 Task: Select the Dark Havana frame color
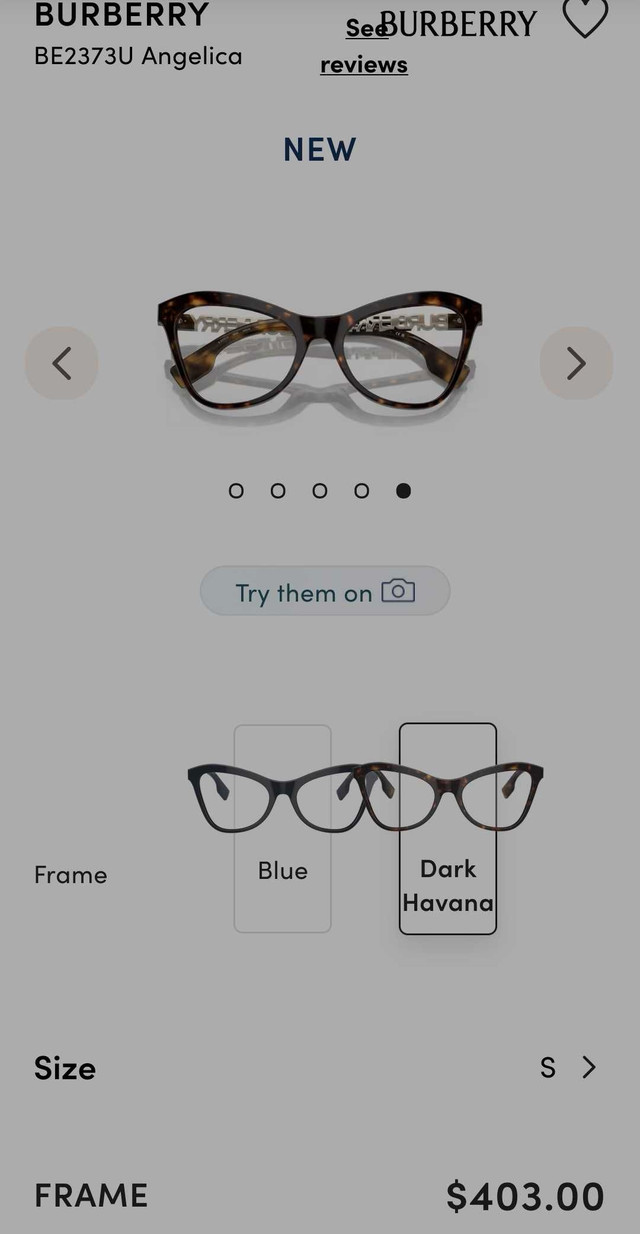(448, 828)
